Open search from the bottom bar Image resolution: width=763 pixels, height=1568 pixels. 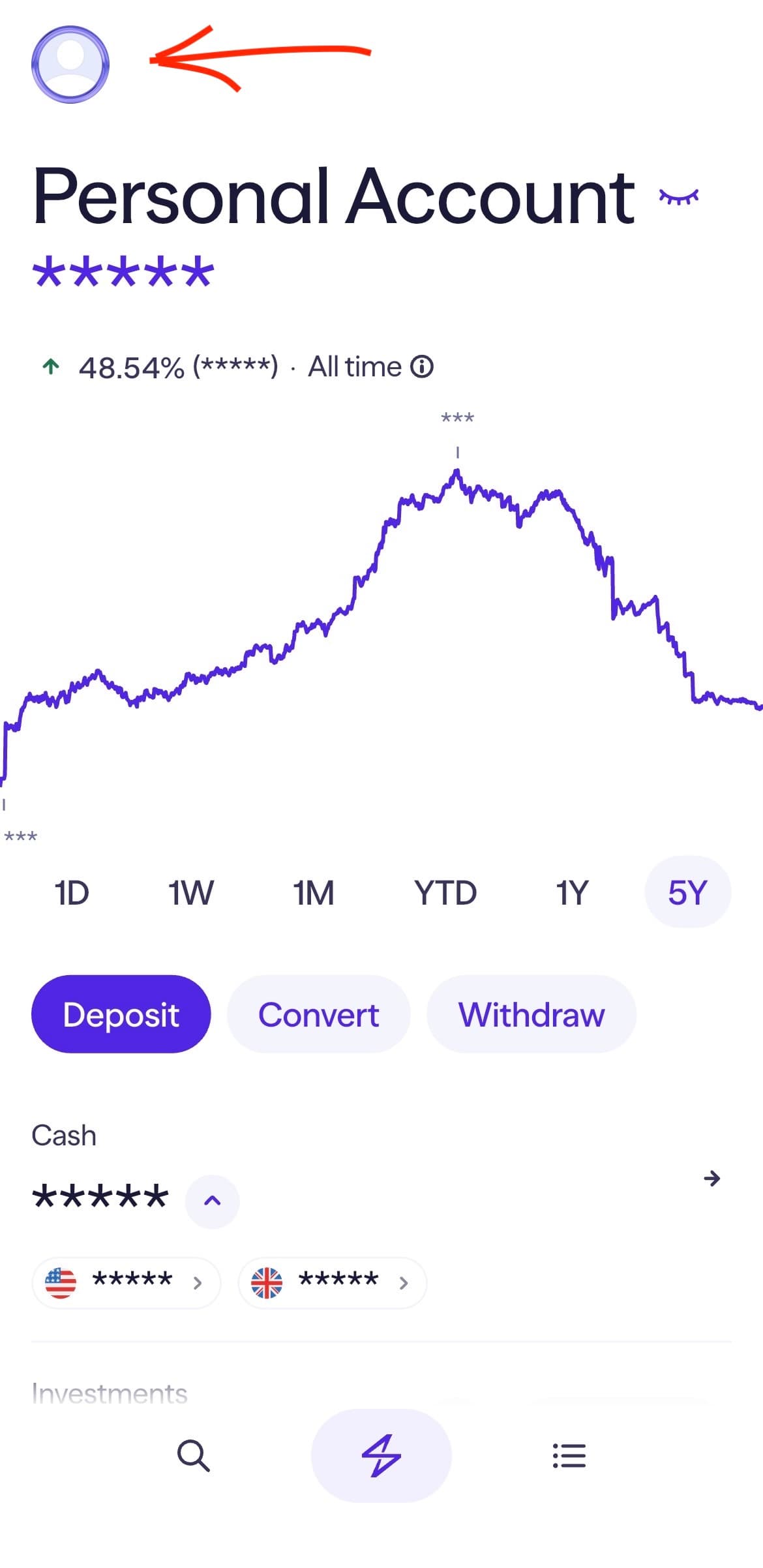pyautogui.click(x=194, y=1455)
